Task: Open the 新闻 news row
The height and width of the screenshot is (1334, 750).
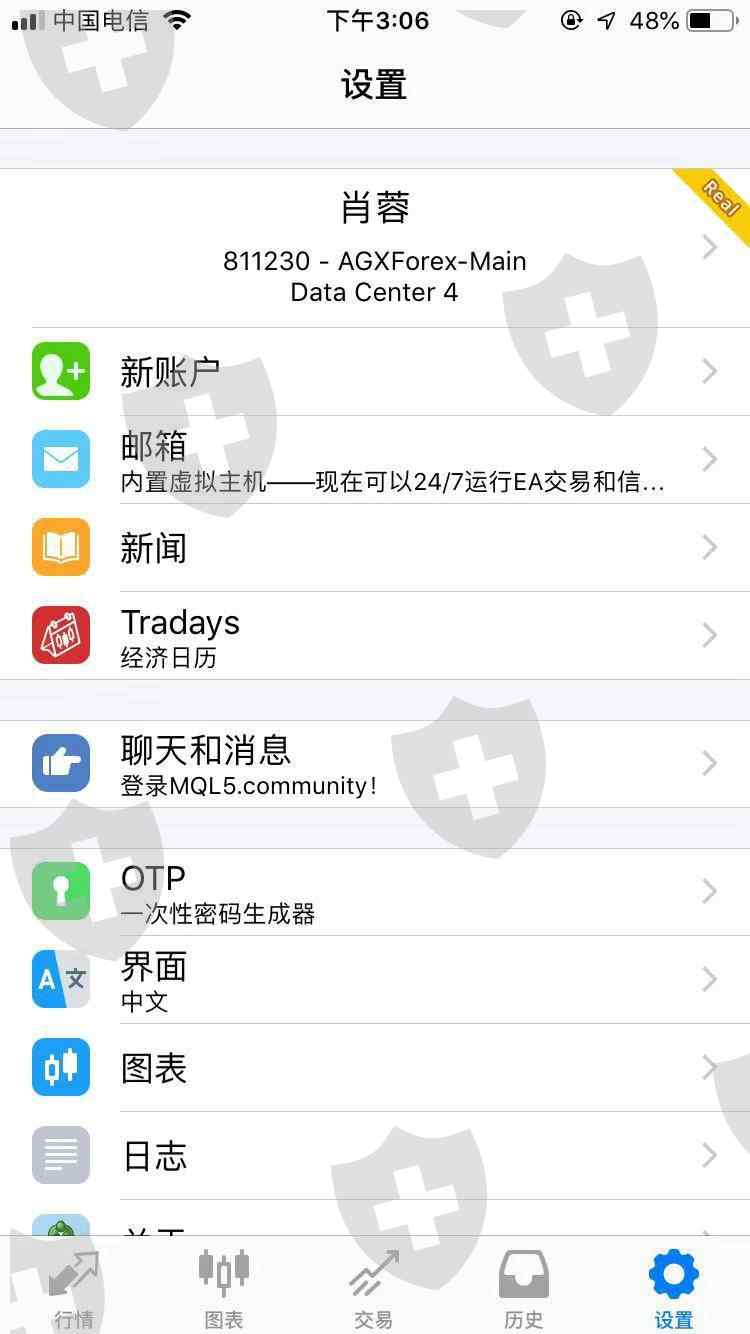Action: coord(375,548)
